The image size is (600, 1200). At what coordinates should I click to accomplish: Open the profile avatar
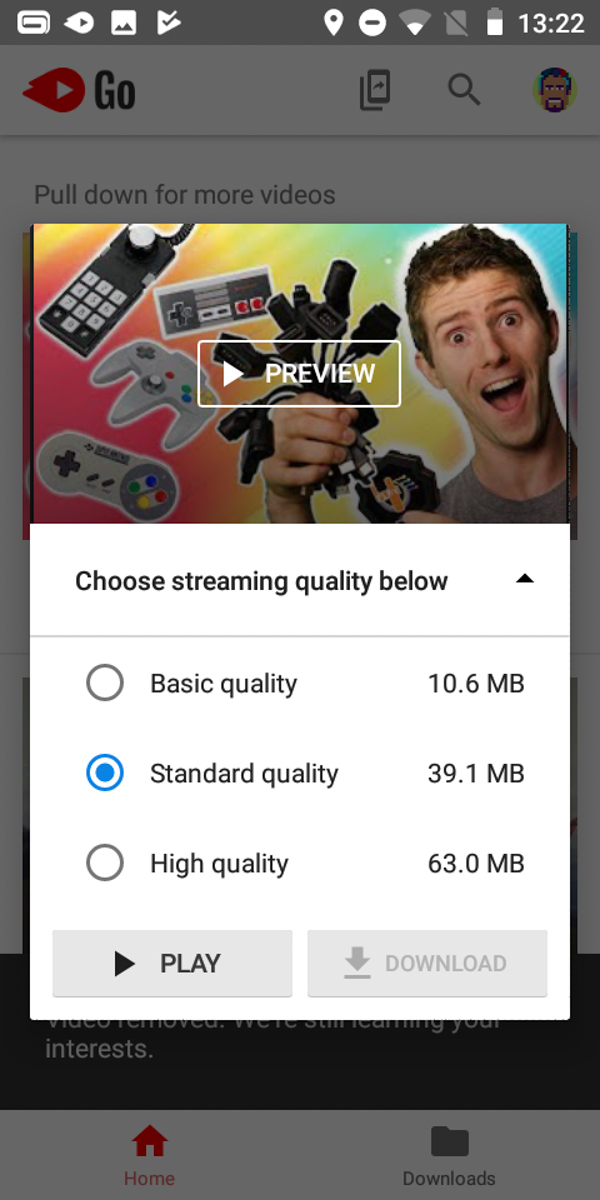554,90
